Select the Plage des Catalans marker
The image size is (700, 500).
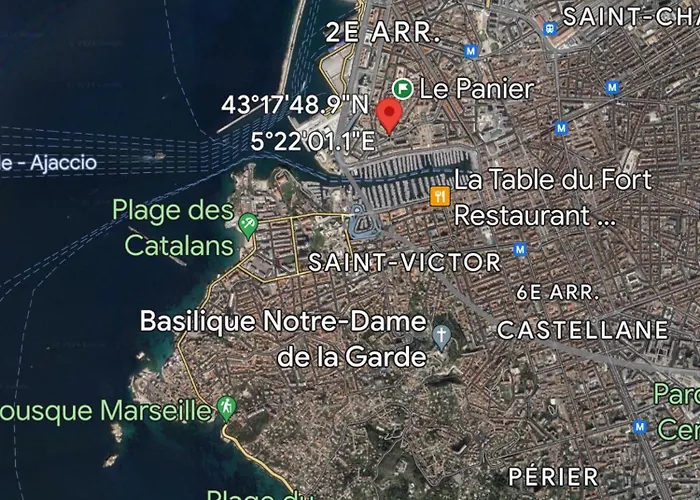[x=247, y=224]
